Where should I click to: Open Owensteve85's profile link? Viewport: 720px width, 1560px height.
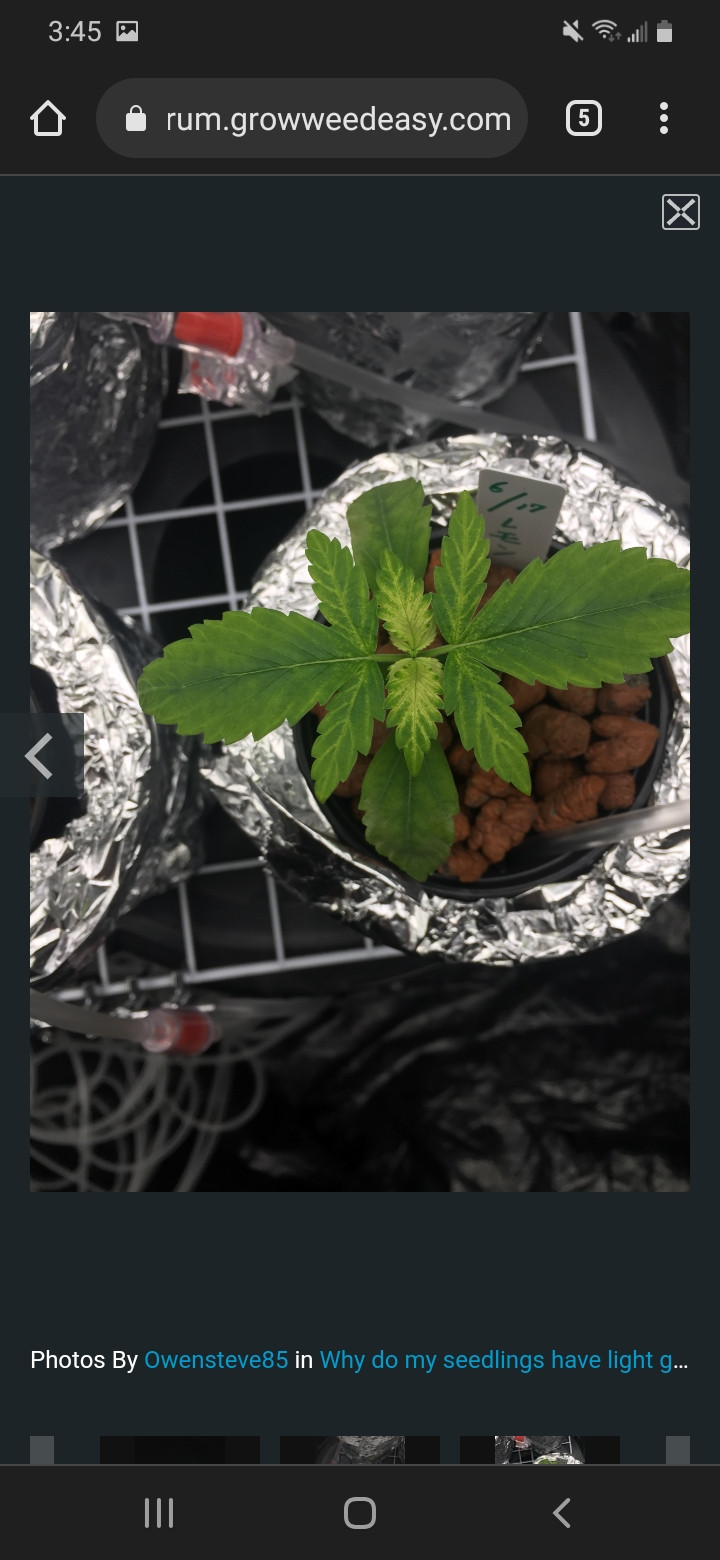click(216, 1360)
